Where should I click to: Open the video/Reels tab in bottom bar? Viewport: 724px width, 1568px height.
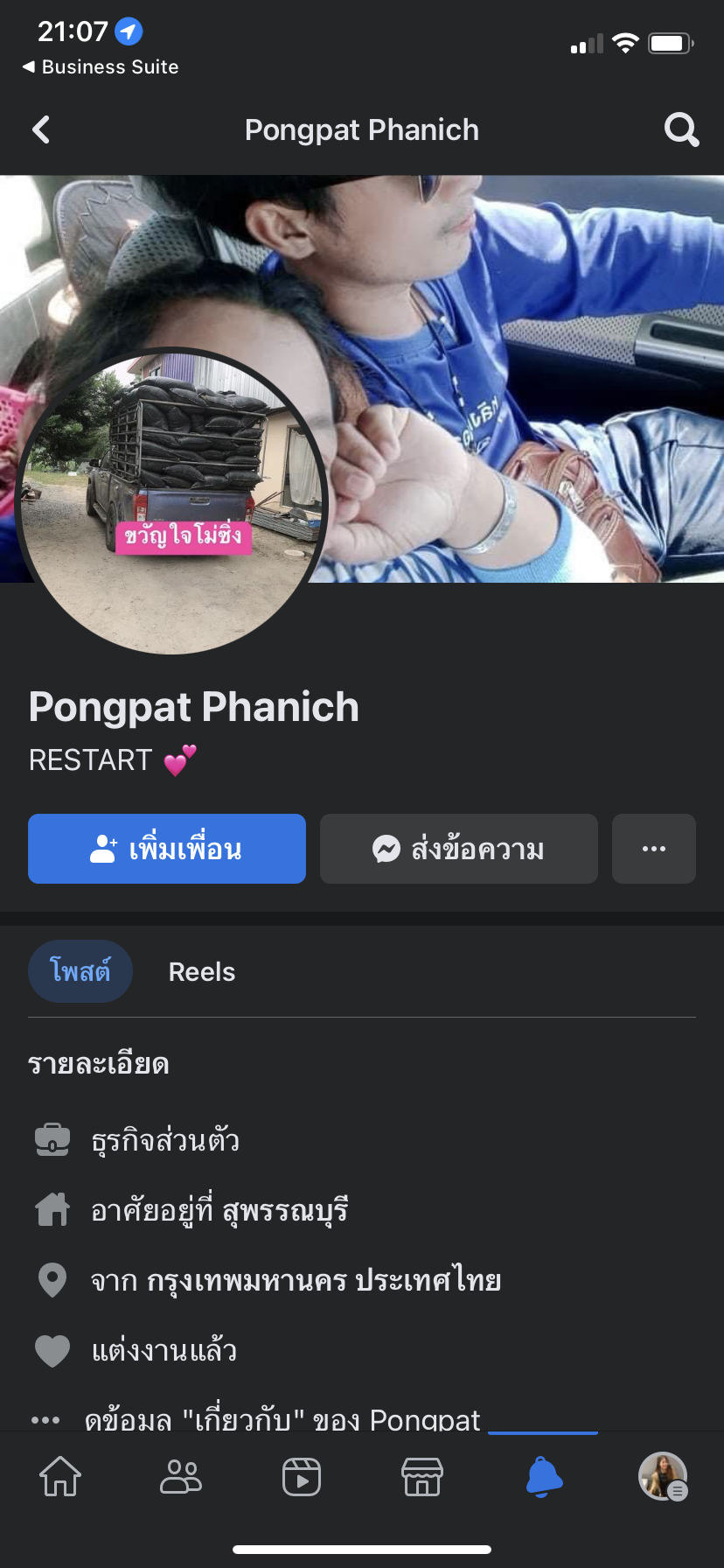coord(302,1477)
